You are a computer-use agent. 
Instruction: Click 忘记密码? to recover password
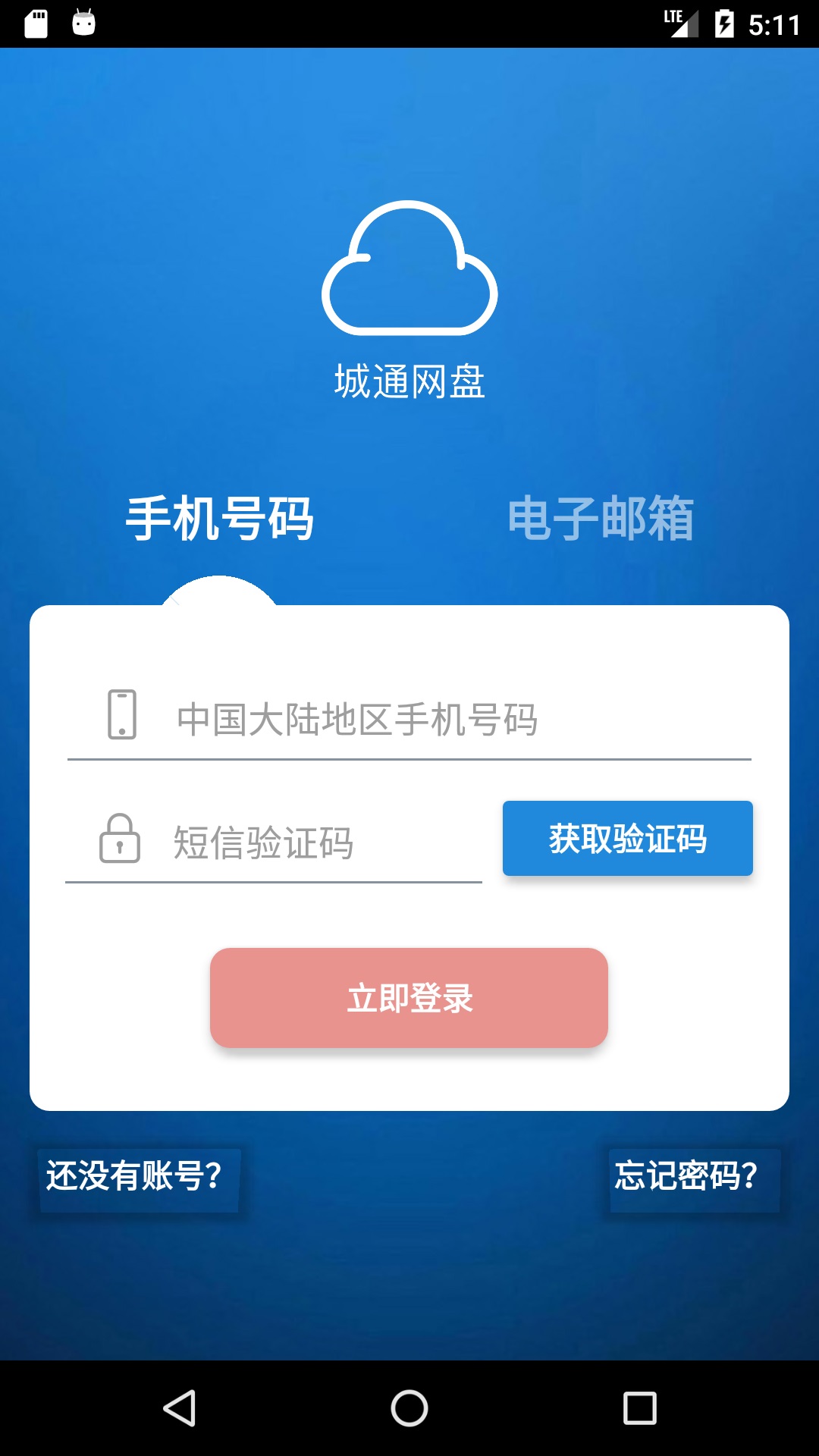pos(694,1172)
